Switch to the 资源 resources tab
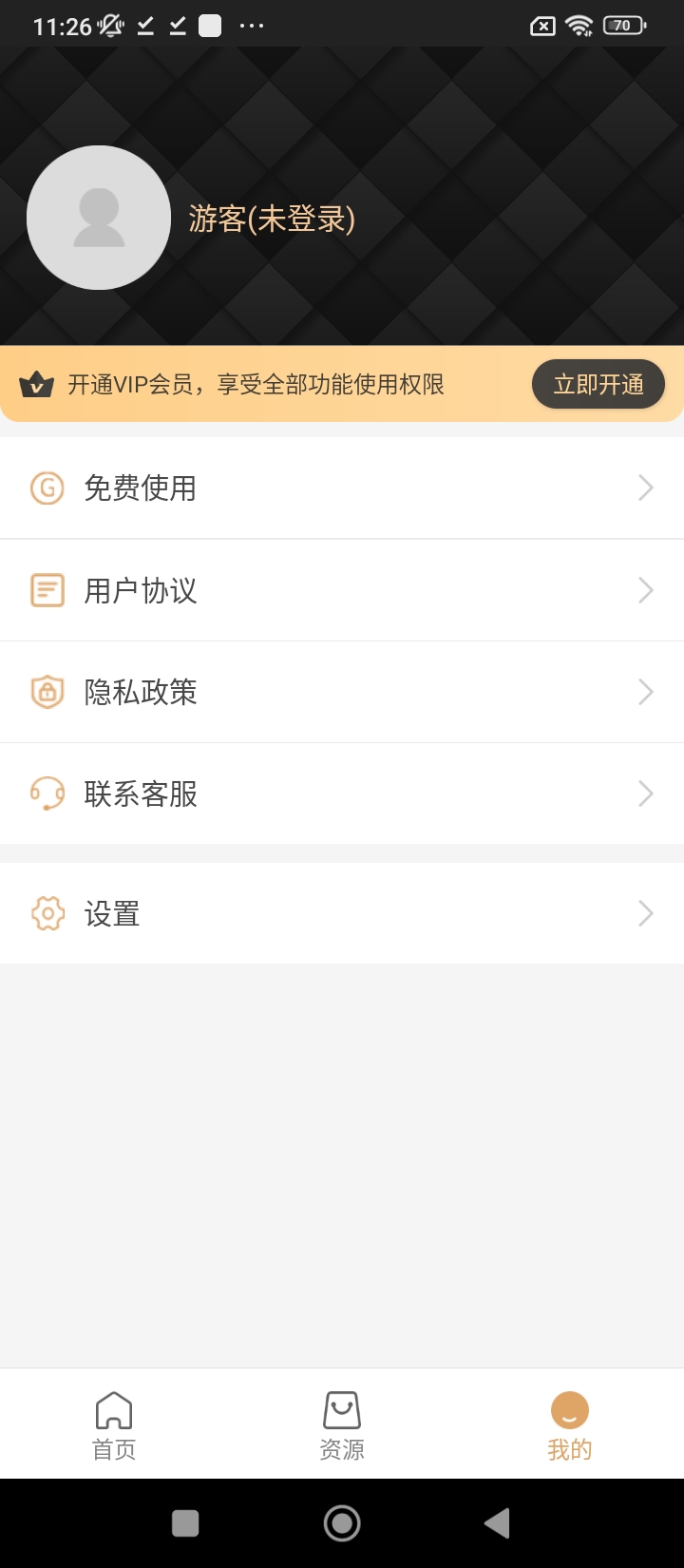Viewport: 684px width, 1568px height. (x=342, y=1425)
